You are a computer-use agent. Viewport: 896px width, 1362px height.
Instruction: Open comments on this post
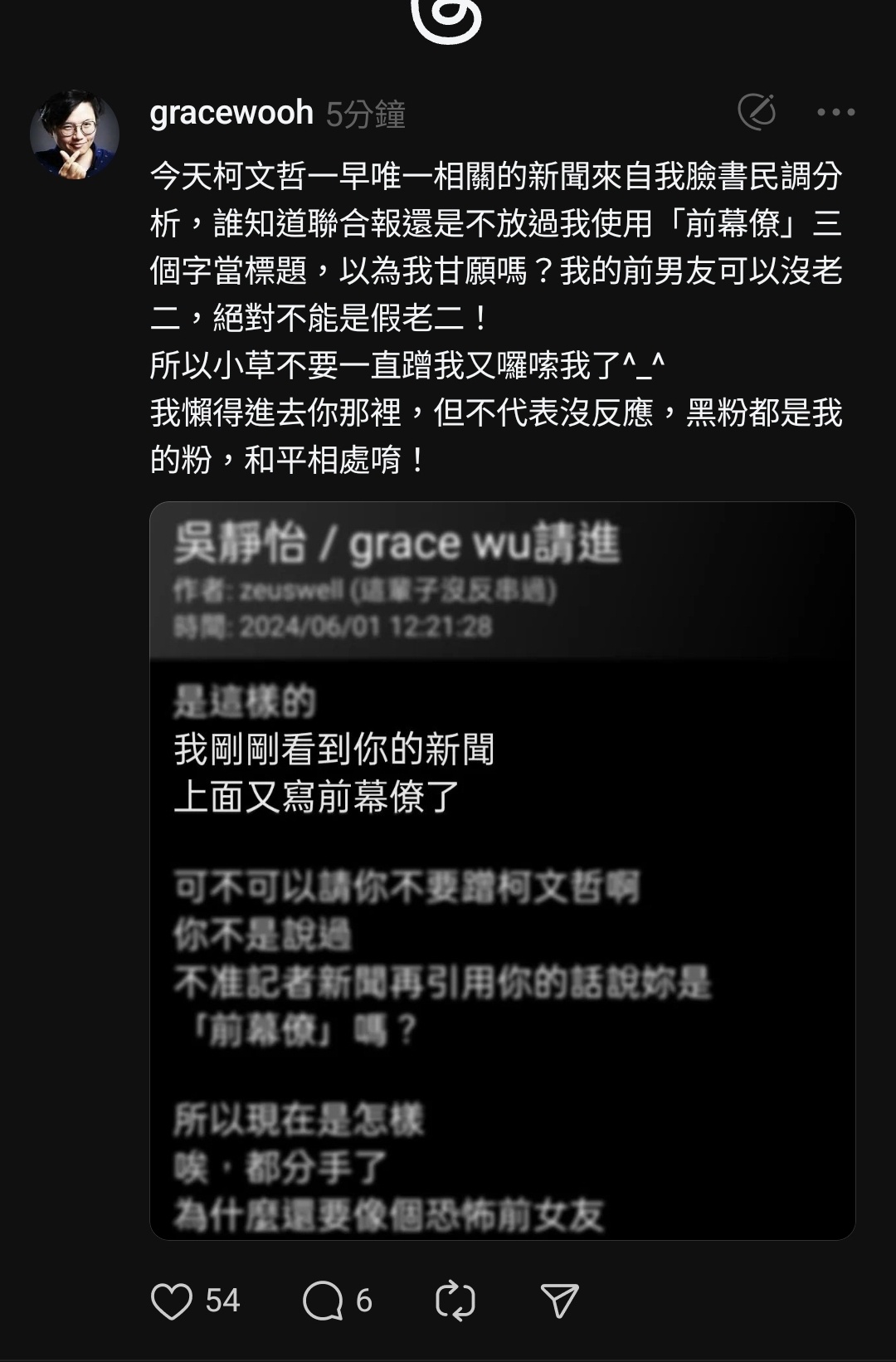pyautogui.click(x=324, y=1301)
